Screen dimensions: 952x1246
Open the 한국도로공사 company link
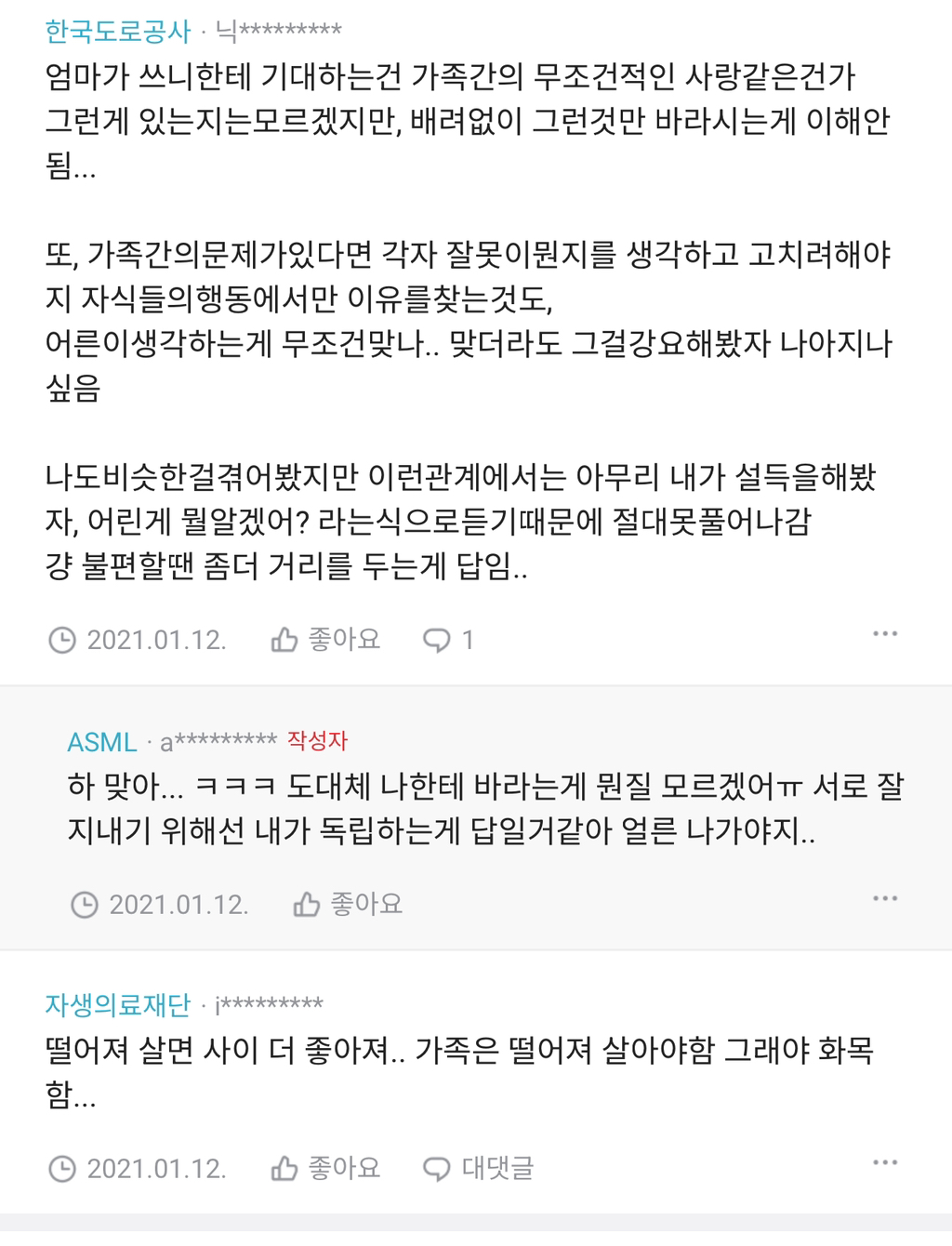[x=118, y=31]
